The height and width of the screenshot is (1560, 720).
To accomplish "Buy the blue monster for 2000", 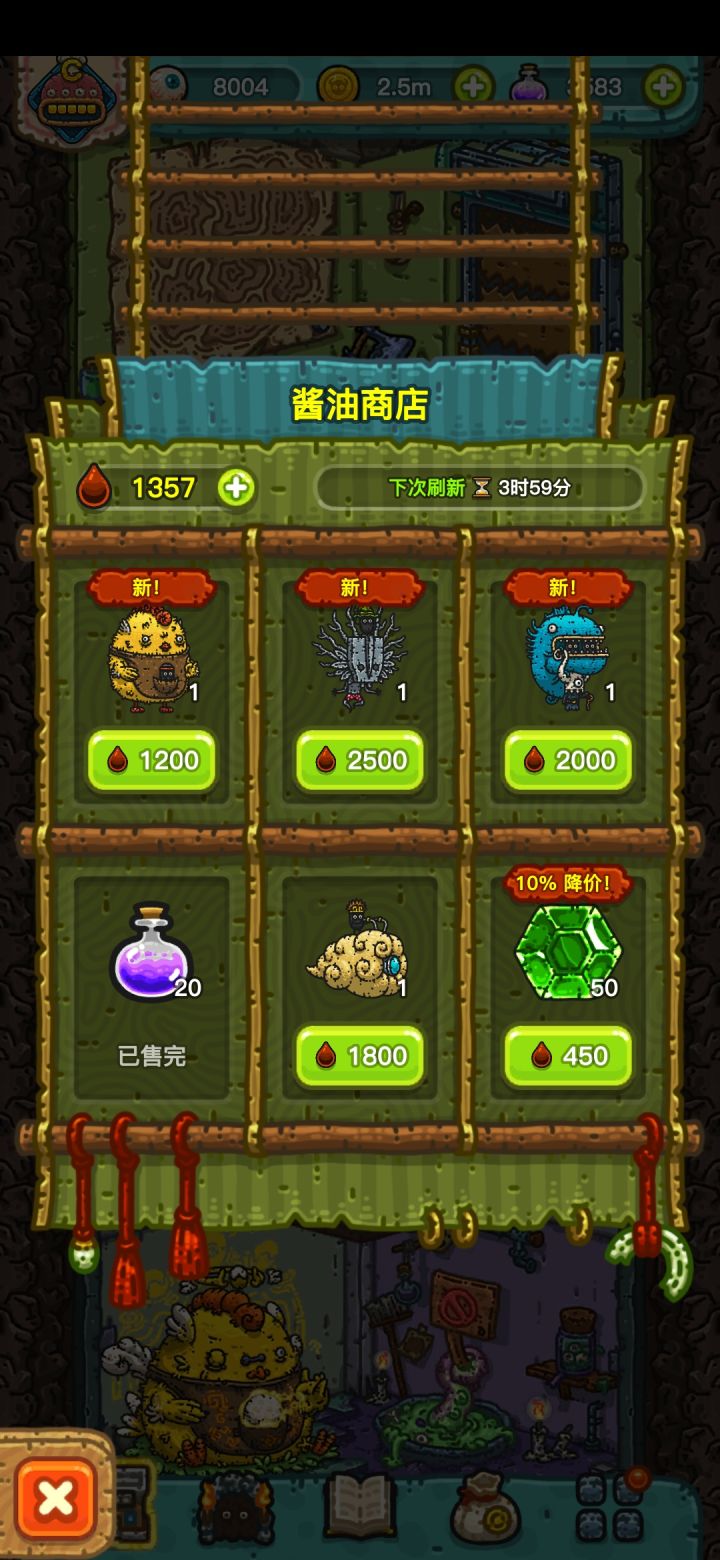I will pyautogui.click(x=568, y=761).
